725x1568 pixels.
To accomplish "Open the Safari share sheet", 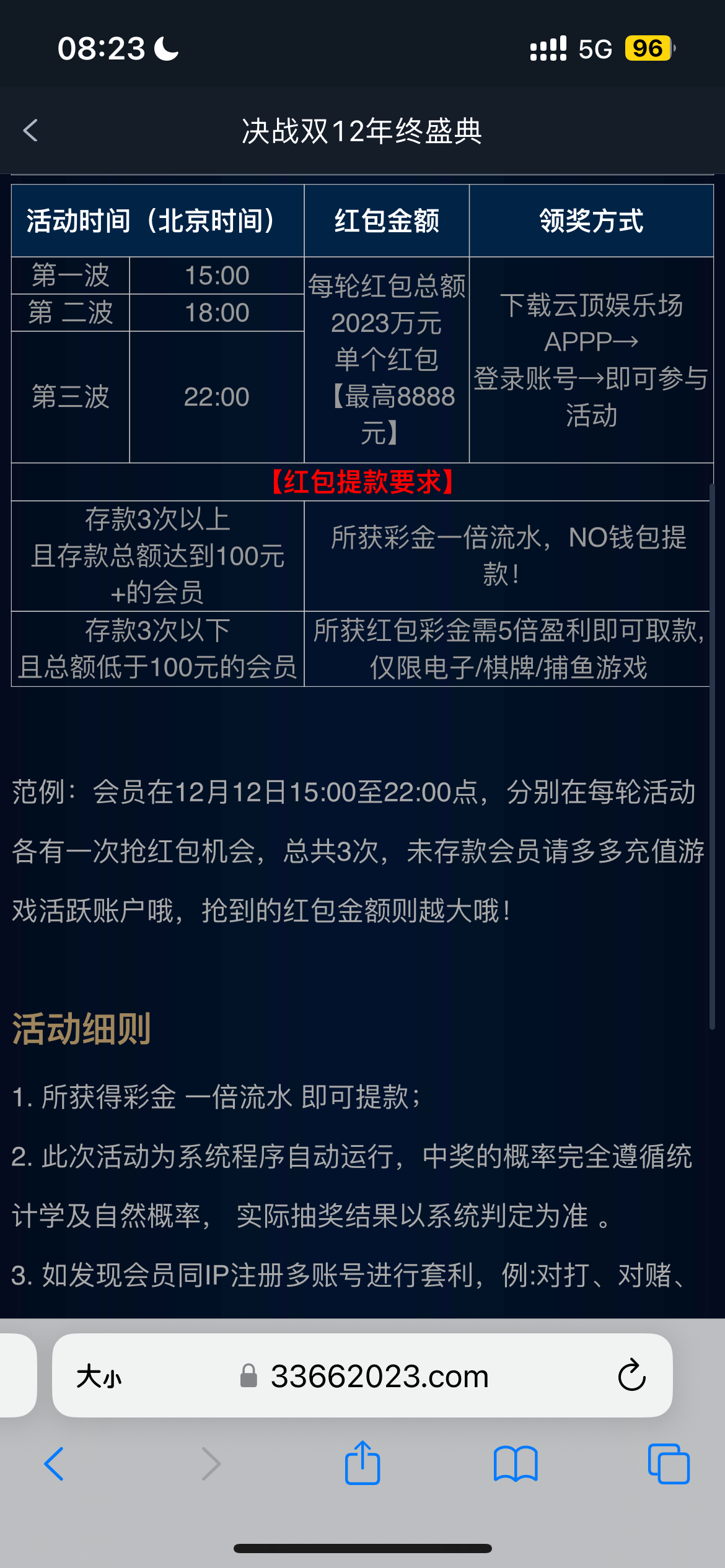I will [x=362, y=1463].
